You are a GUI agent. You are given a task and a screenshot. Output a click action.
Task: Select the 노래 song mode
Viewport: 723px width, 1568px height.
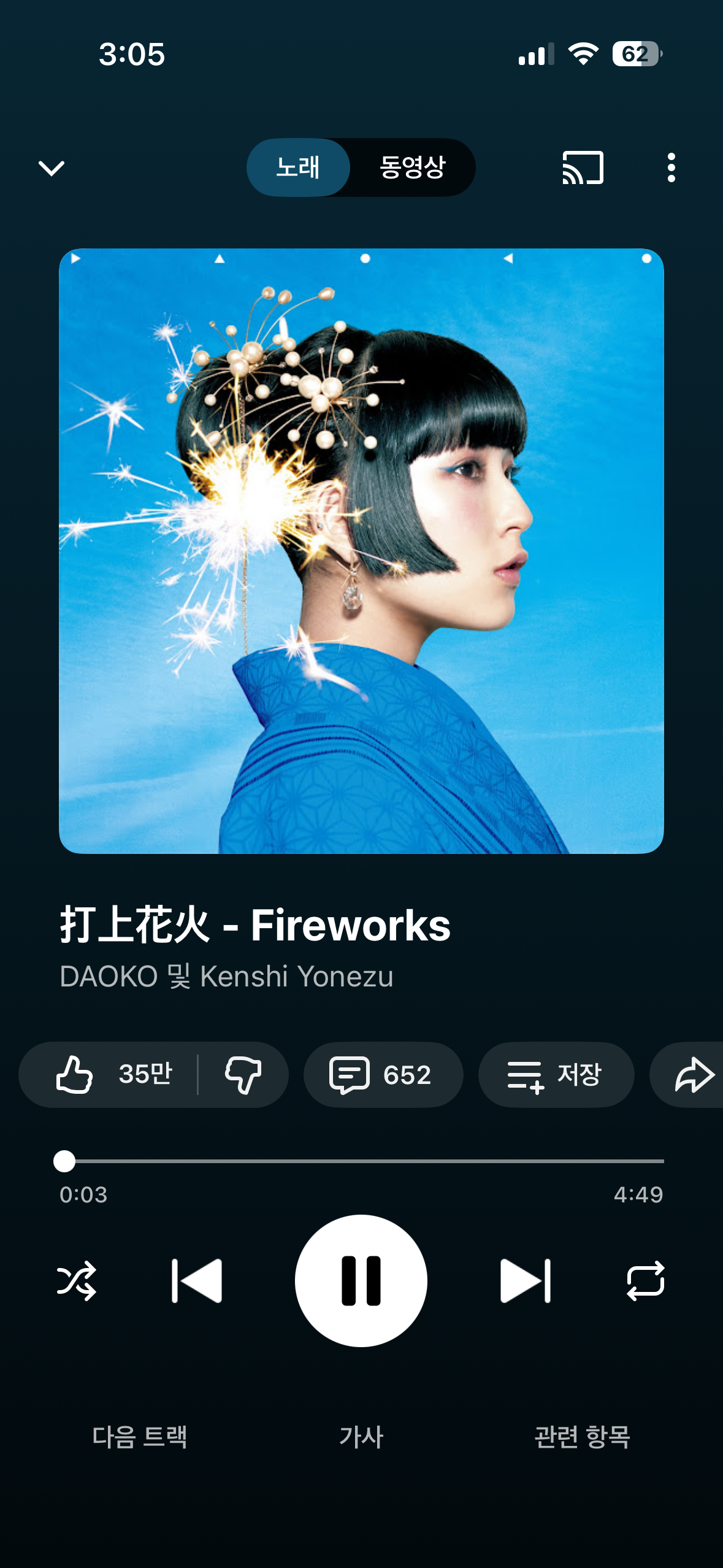click(299, 167)
